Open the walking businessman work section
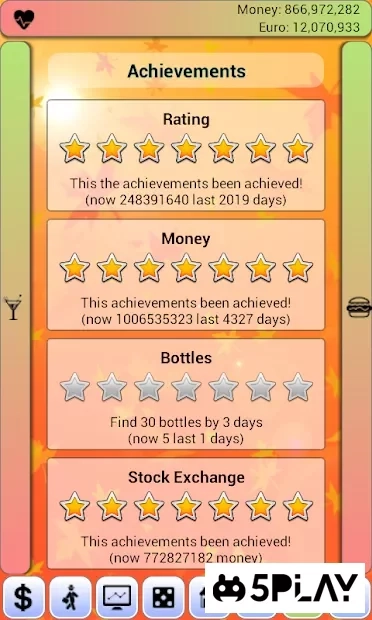The image size is (372, 620). pyautogui.click(x=70, y=597)
